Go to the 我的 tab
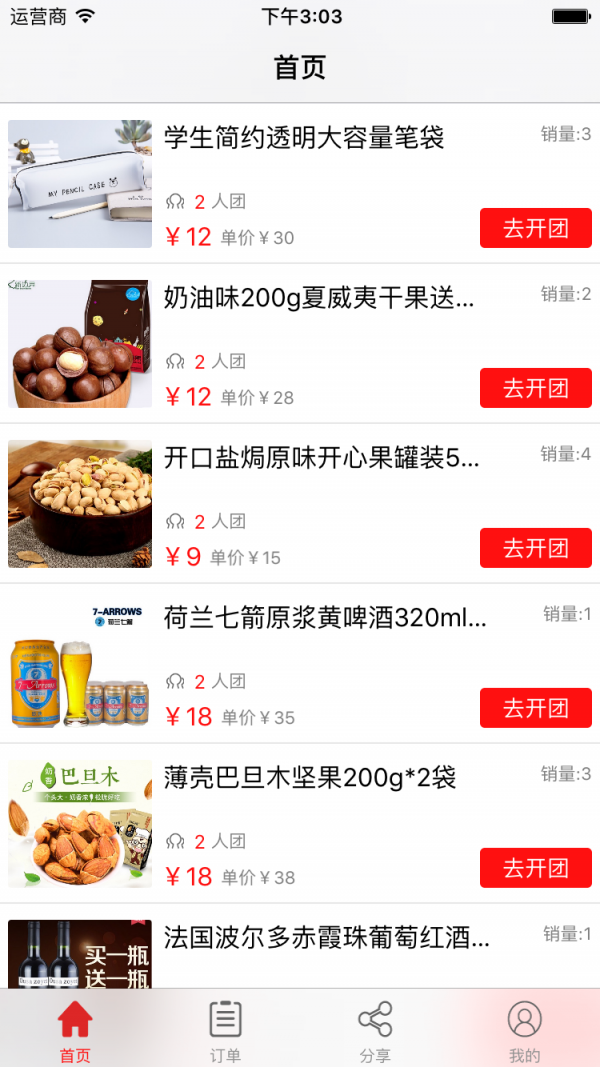 coord(524,1030)
